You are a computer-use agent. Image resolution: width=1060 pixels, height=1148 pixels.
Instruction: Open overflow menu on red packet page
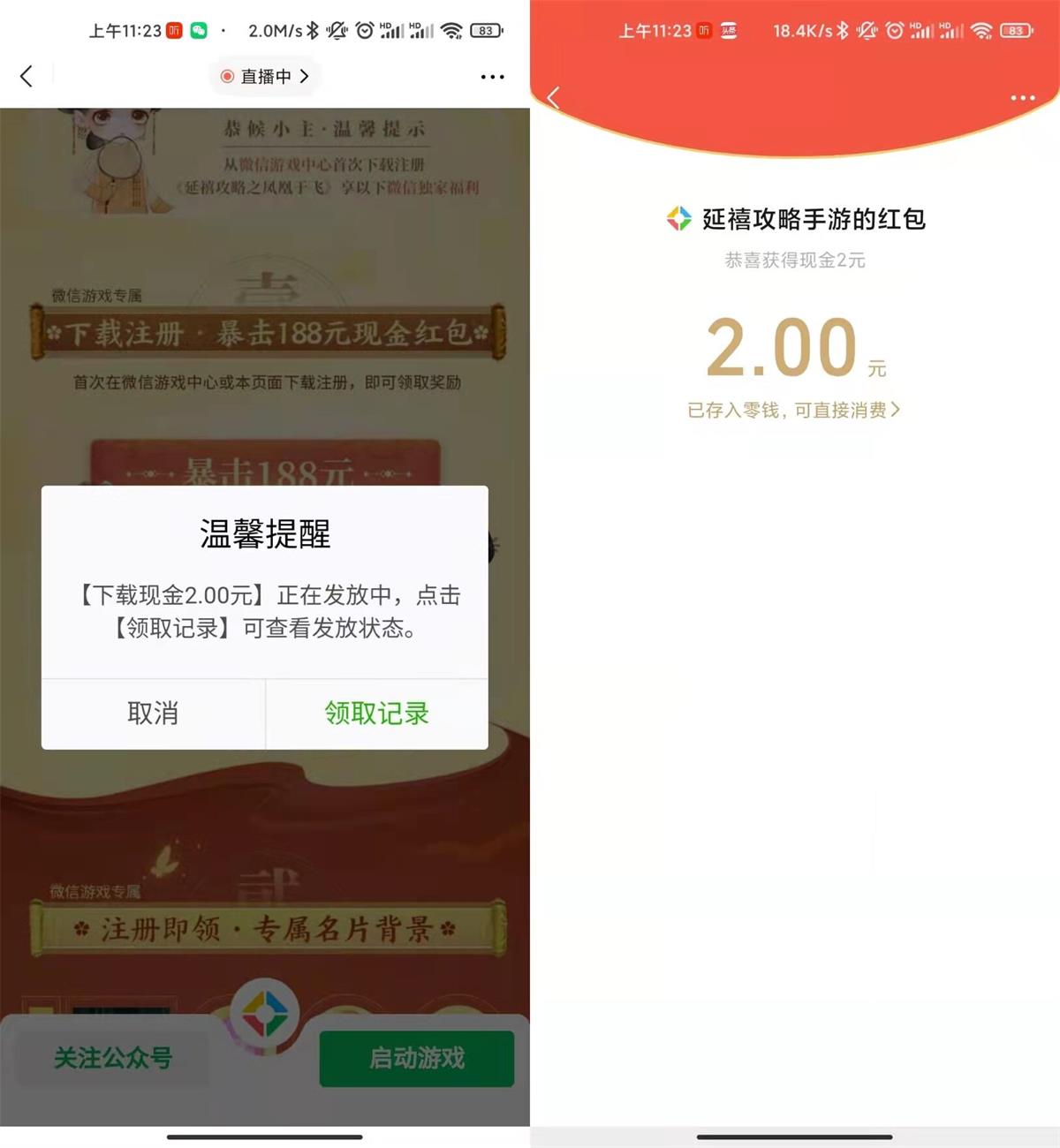click(x=1022, y=97)
